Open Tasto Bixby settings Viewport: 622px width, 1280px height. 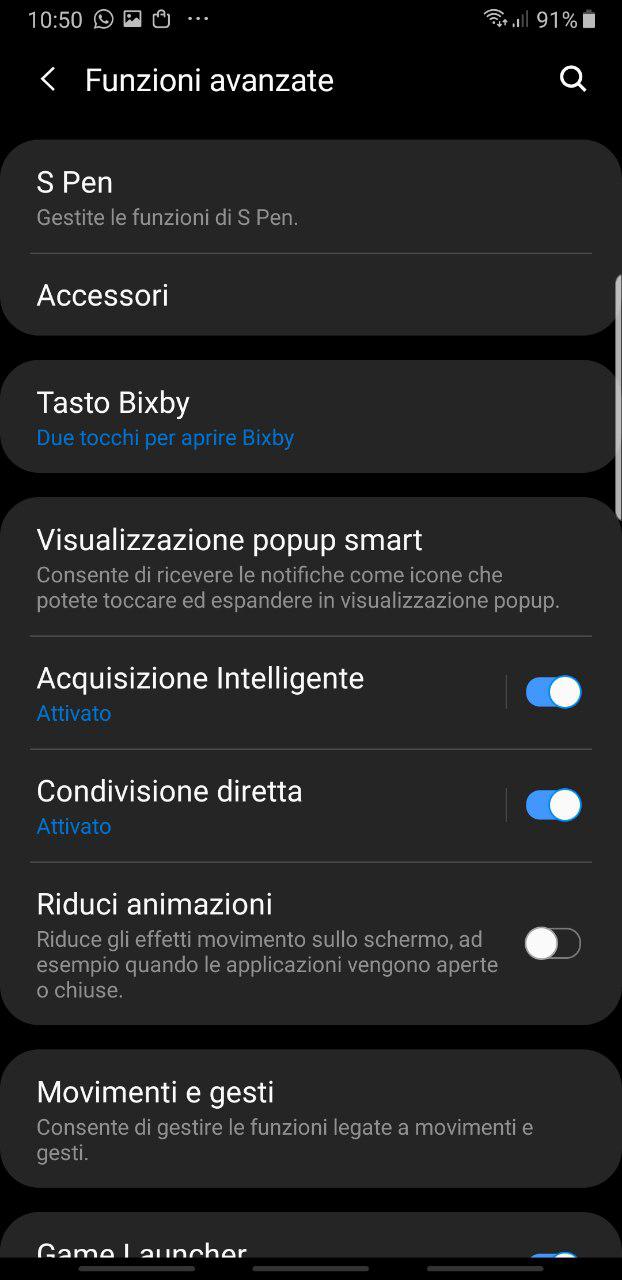click(311, 417)
